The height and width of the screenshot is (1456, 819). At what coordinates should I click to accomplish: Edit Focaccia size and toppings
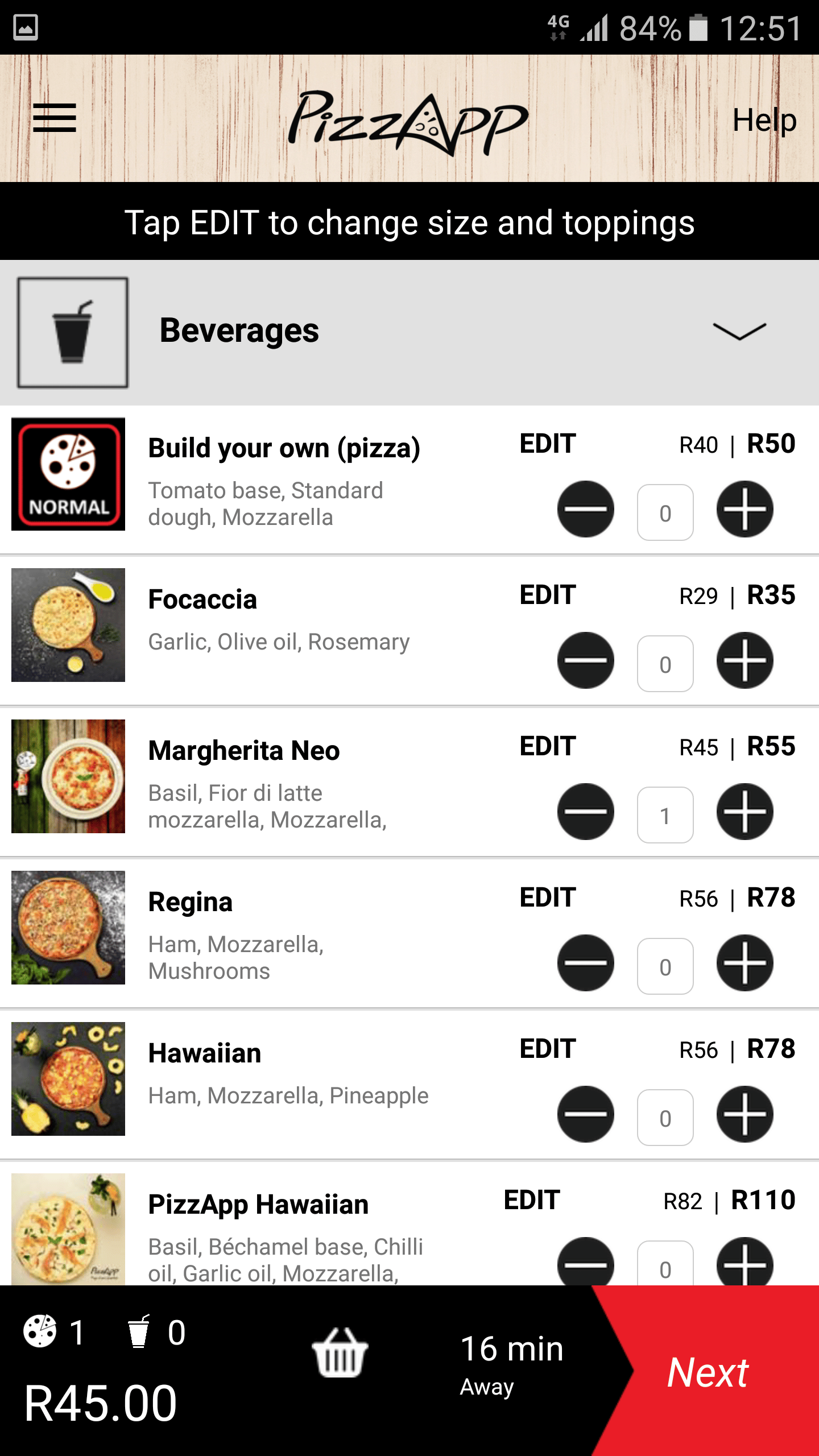click(x=548, y=595)
